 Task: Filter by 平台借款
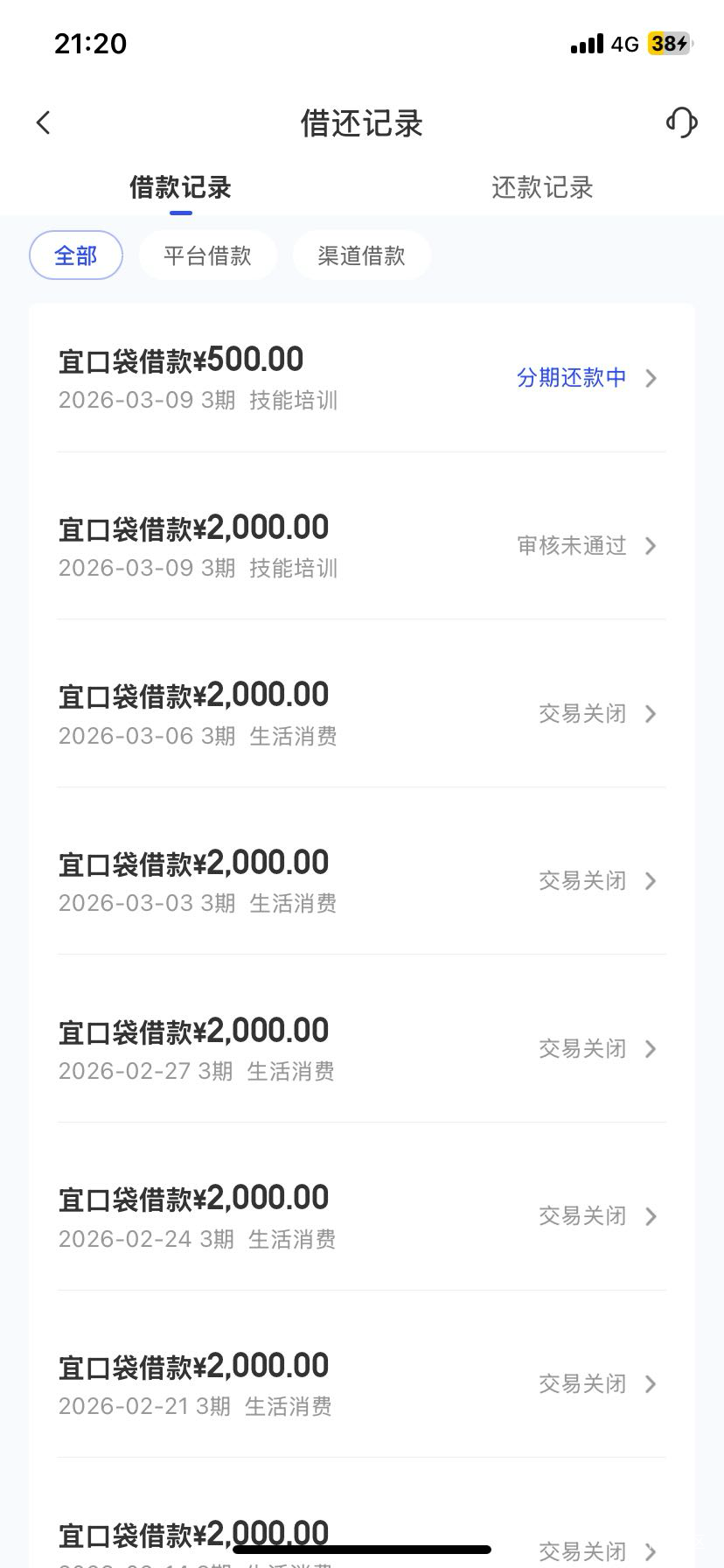pos(207,255)
